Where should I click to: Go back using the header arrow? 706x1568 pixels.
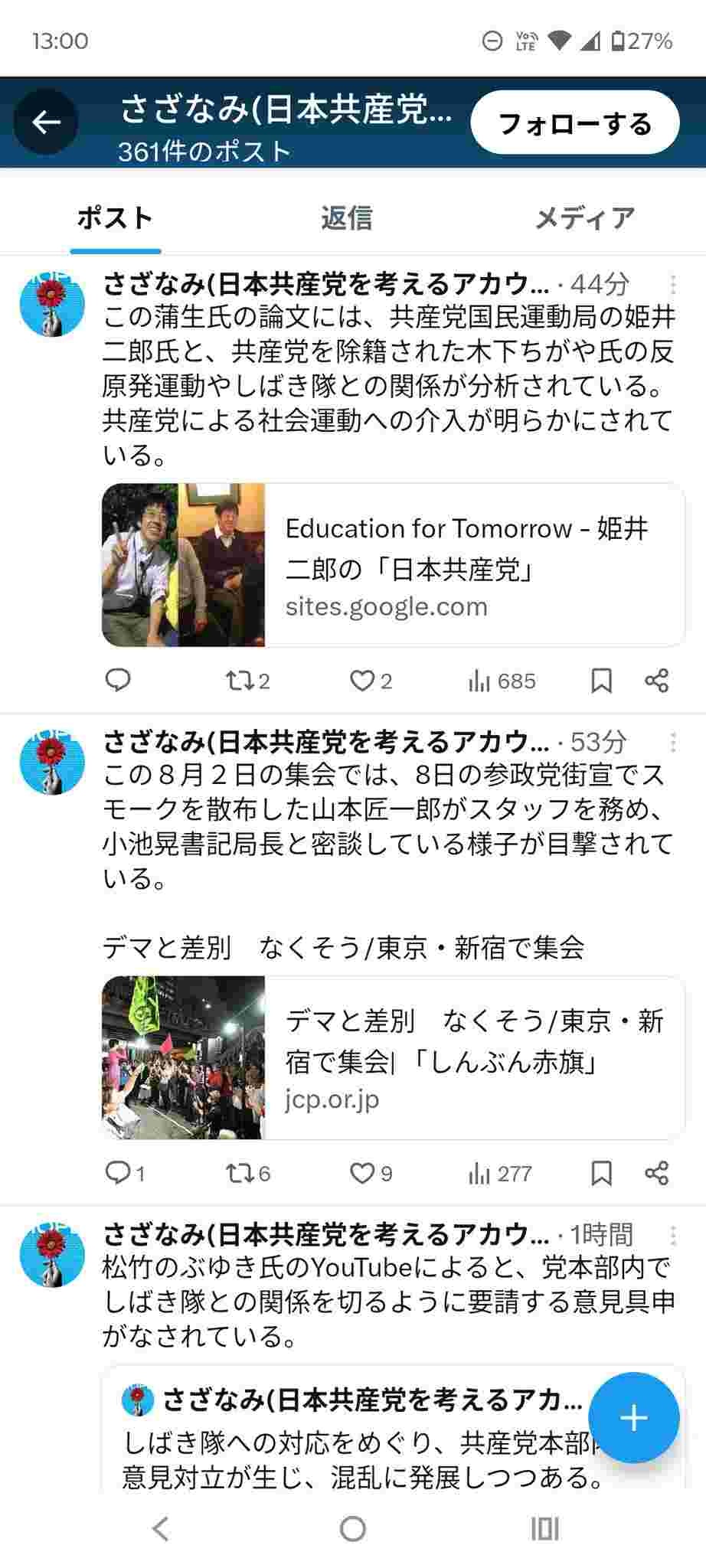[46, 122]
